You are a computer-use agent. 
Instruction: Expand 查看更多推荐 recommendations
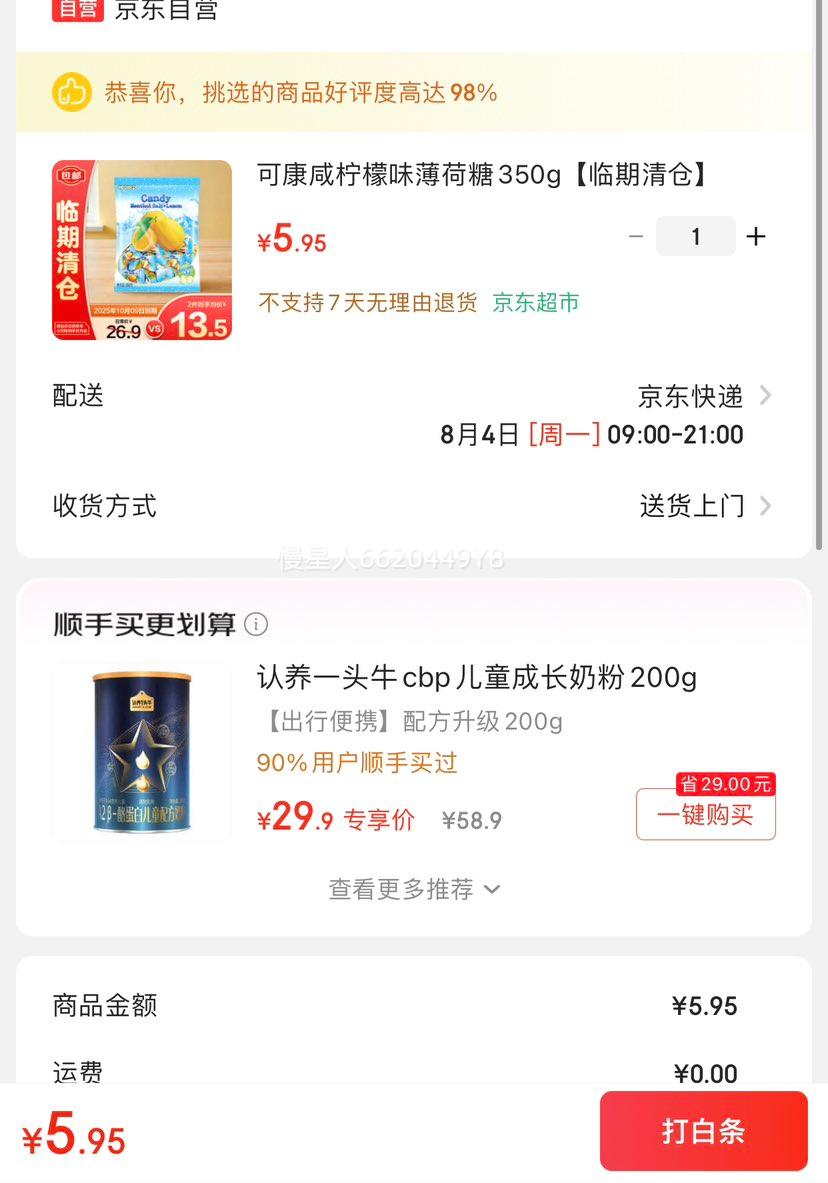coord(414,888)
